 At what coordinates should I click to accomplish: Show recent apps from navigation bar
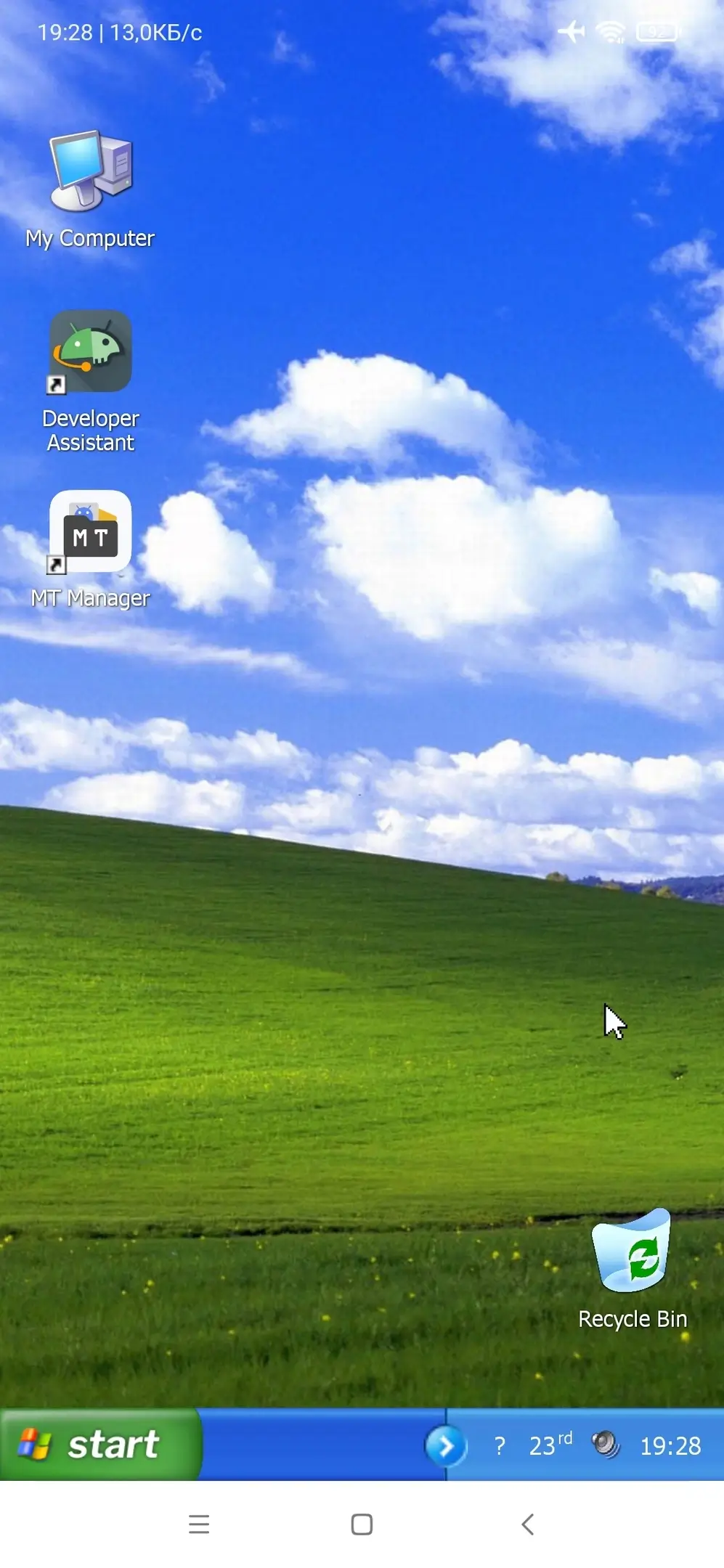pos(199,1524)
